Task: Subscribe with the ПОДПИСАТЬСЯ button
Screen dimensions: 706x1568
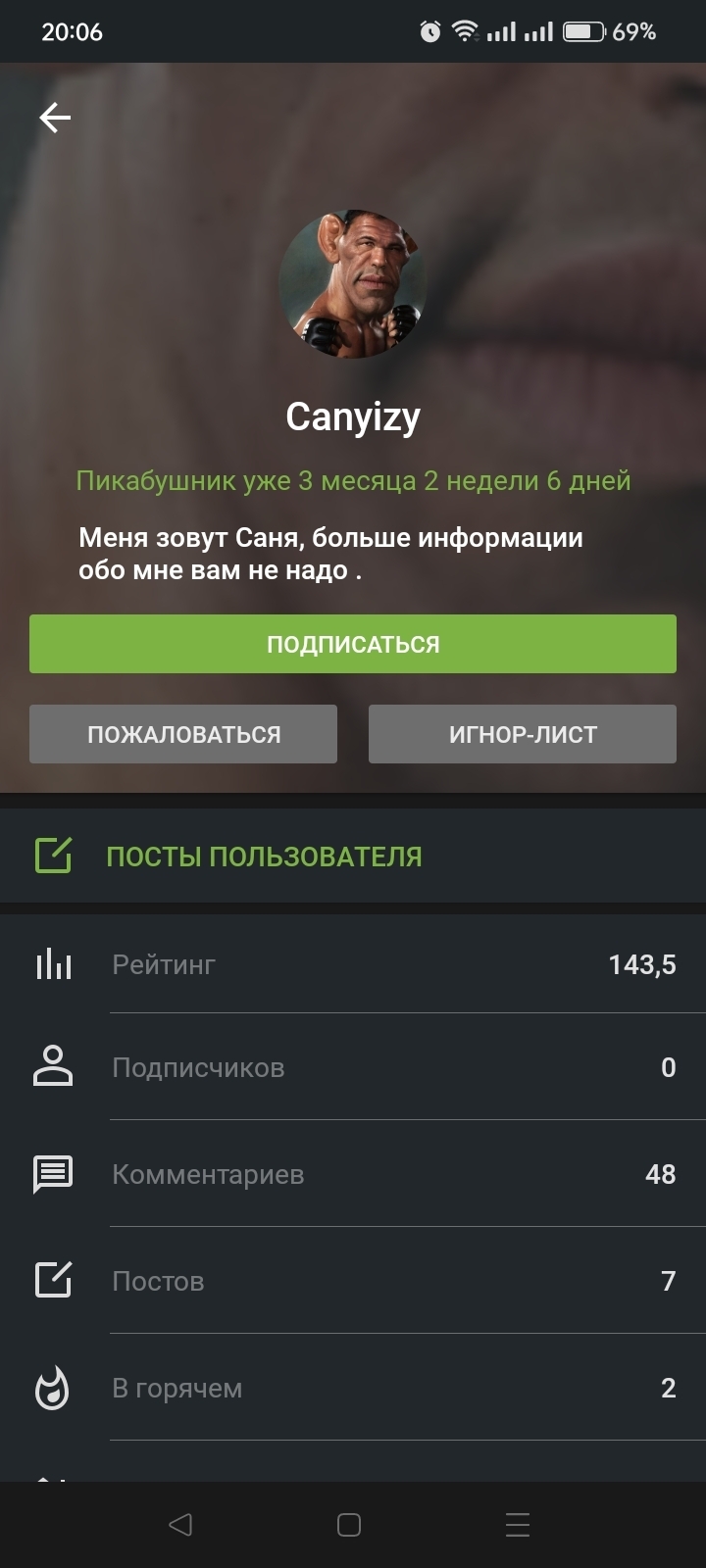Action: 353,644
